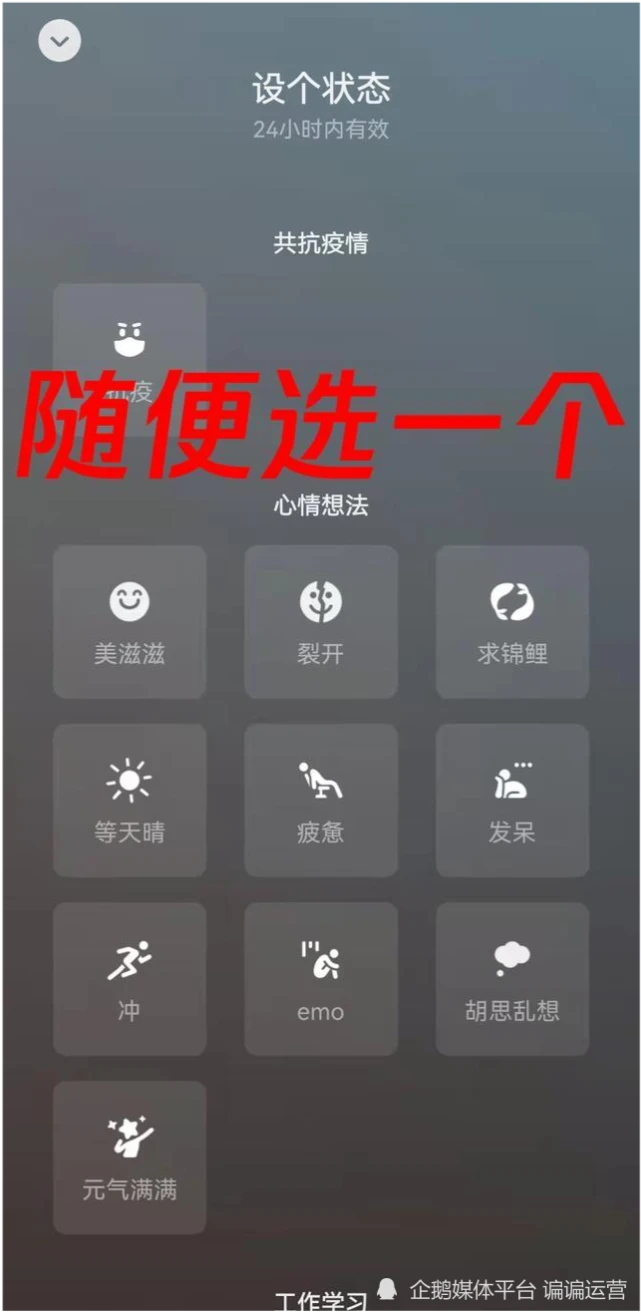Pick the 求锦鲤 status
Viewport: 641px width, 1312px height.
click(x=512, y=621)
